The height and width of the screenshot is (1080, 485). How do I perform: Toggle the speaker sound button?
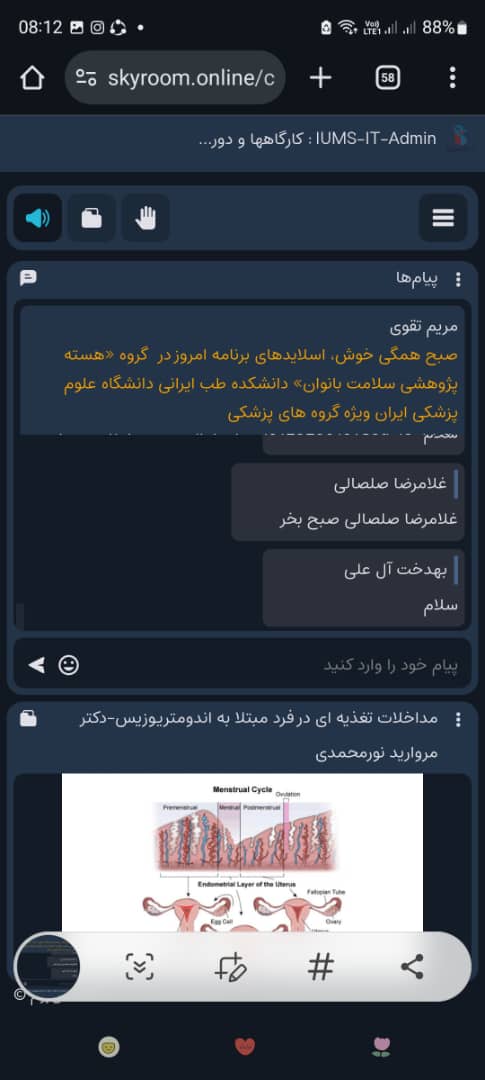(x=38, y=218)
